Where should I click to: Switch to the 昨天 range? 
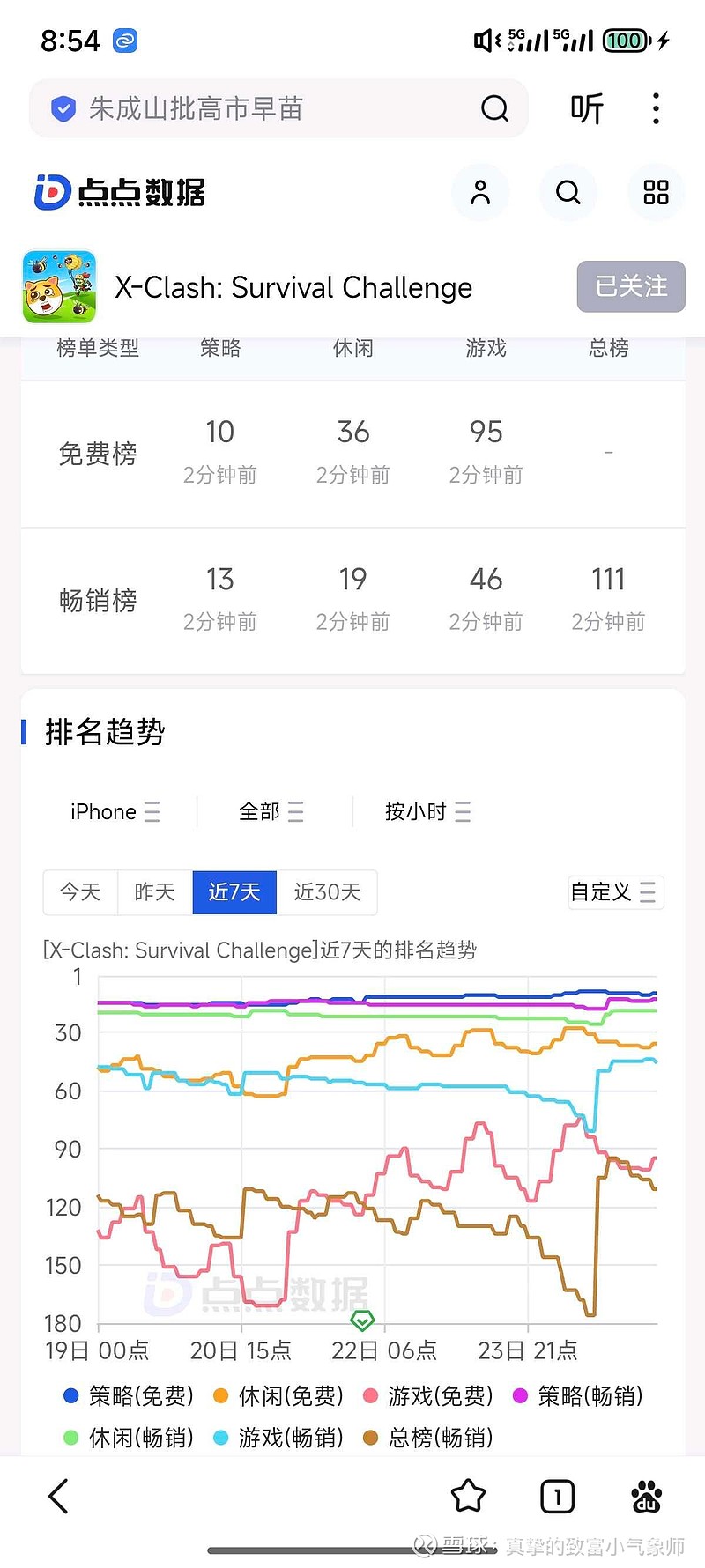[x=154, y=892]
